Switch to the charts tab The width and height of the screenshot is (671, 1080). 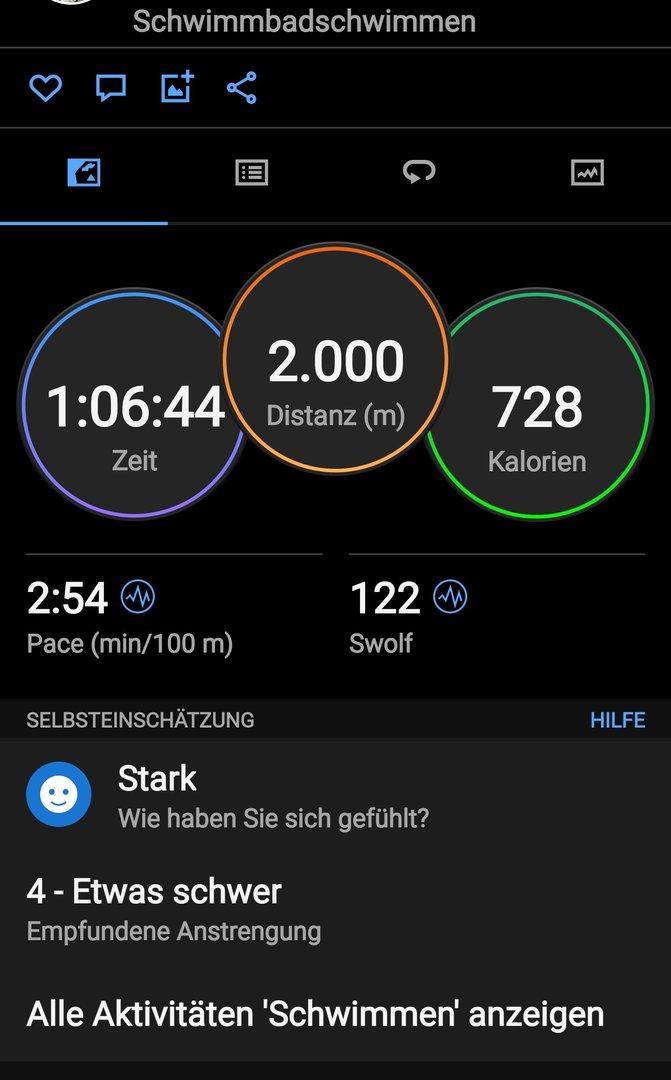587,172
